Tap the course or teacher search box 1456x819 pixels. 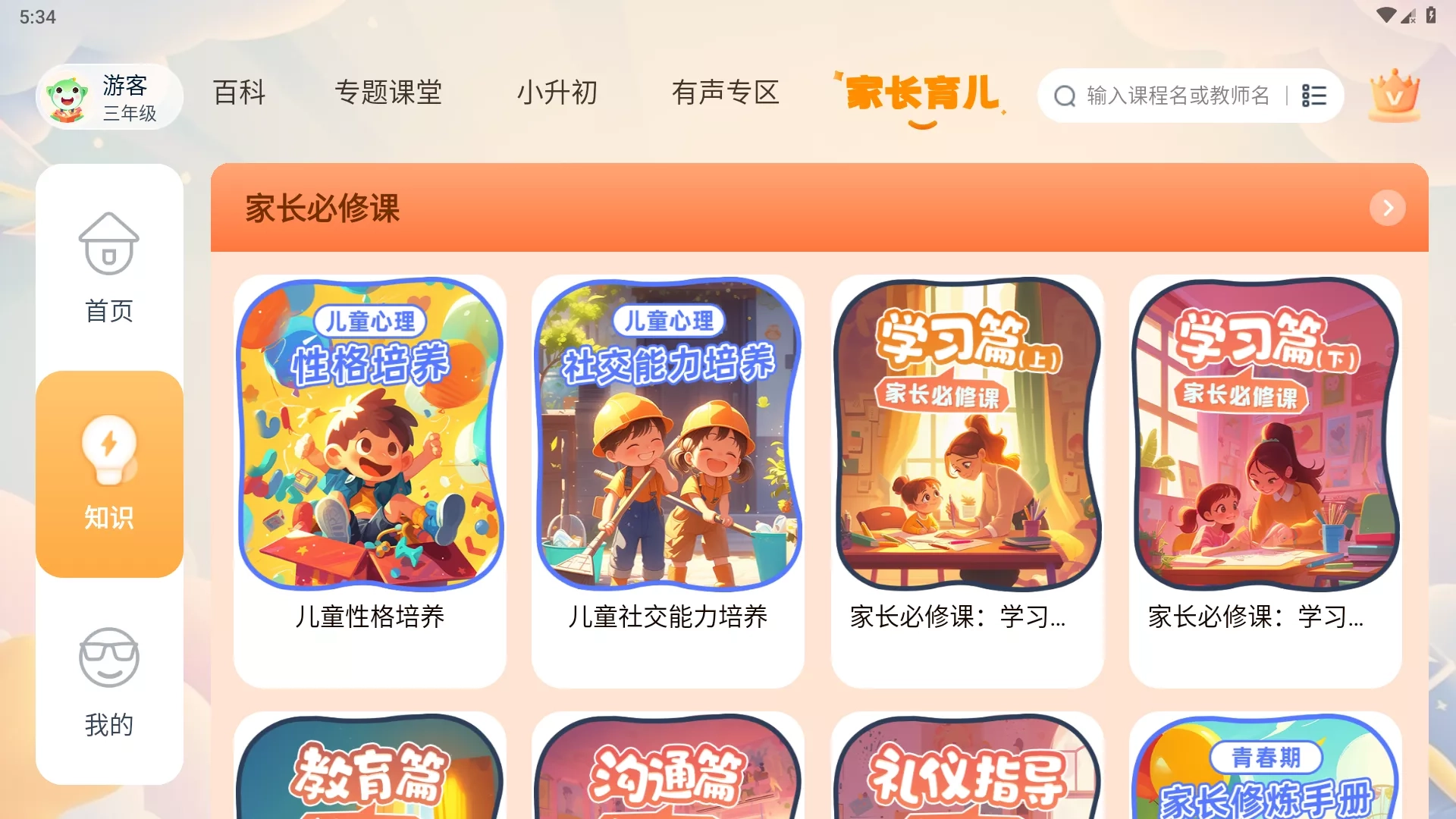pos(1168,96)
